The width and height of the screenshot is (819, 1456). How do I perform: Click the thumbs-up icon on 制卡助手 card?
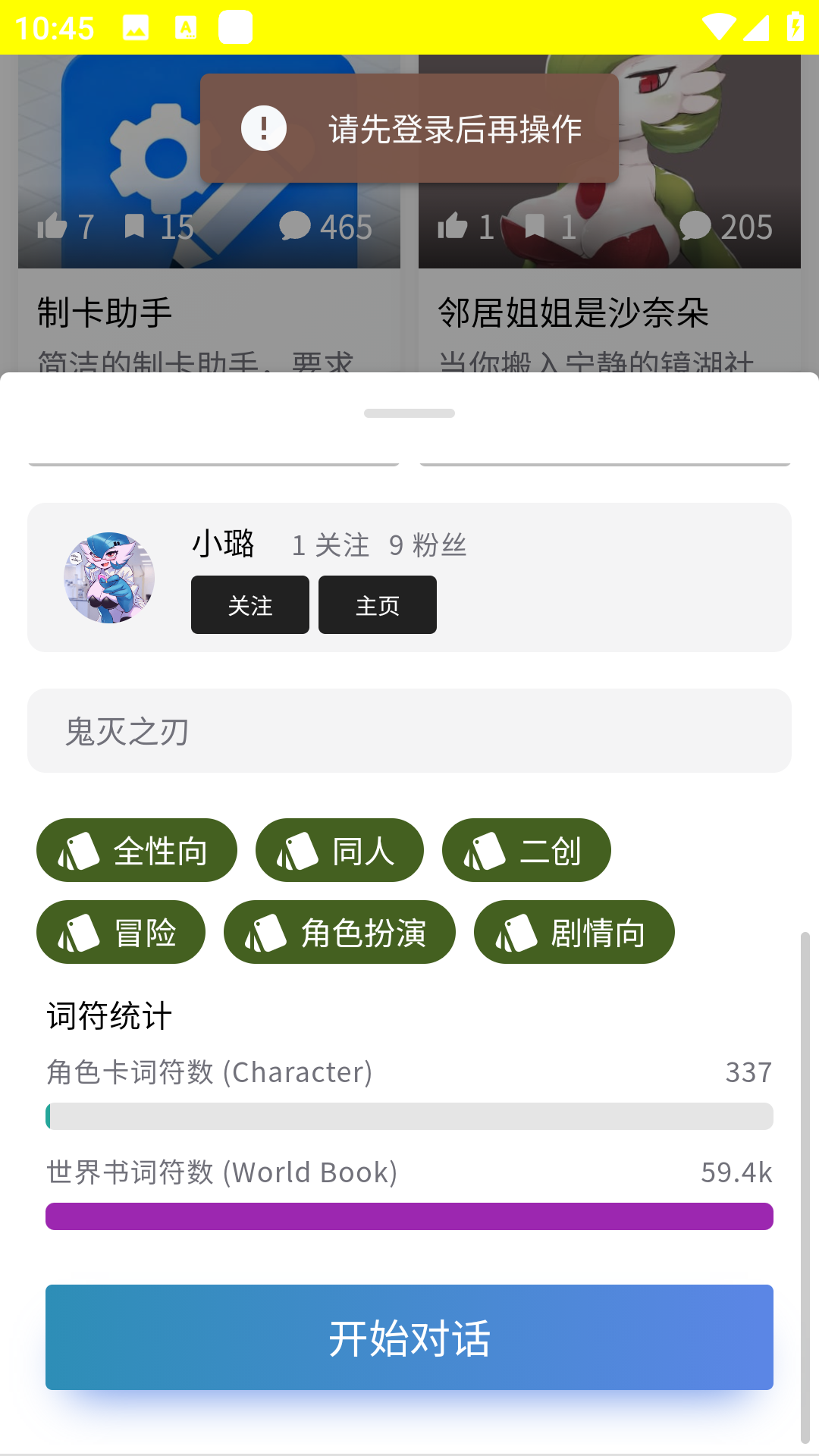click(x=53, y=227)
